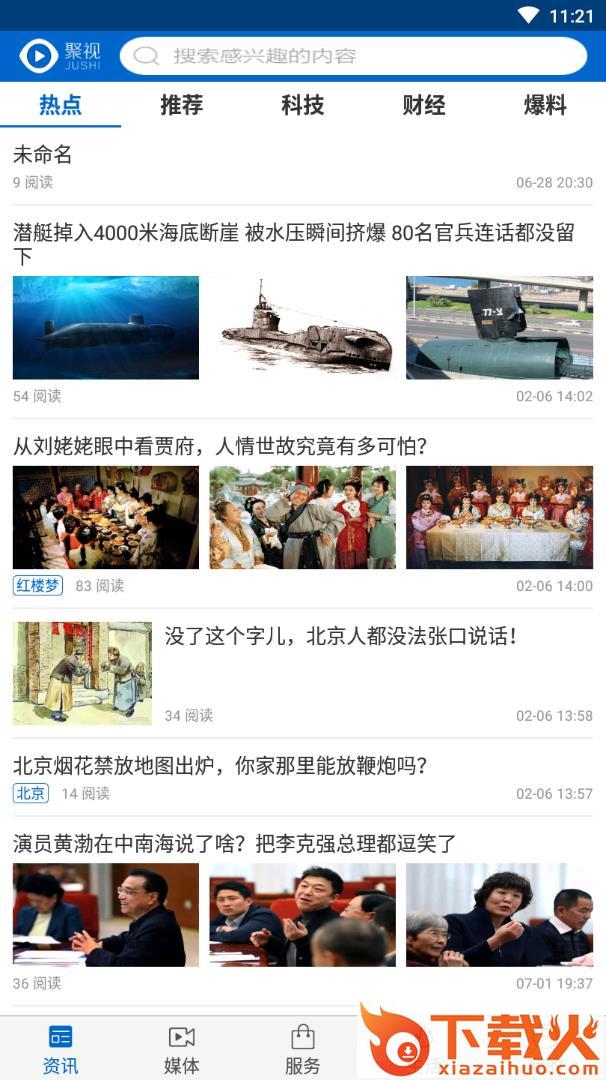Open the article titled 未命名

pos(43,155)
